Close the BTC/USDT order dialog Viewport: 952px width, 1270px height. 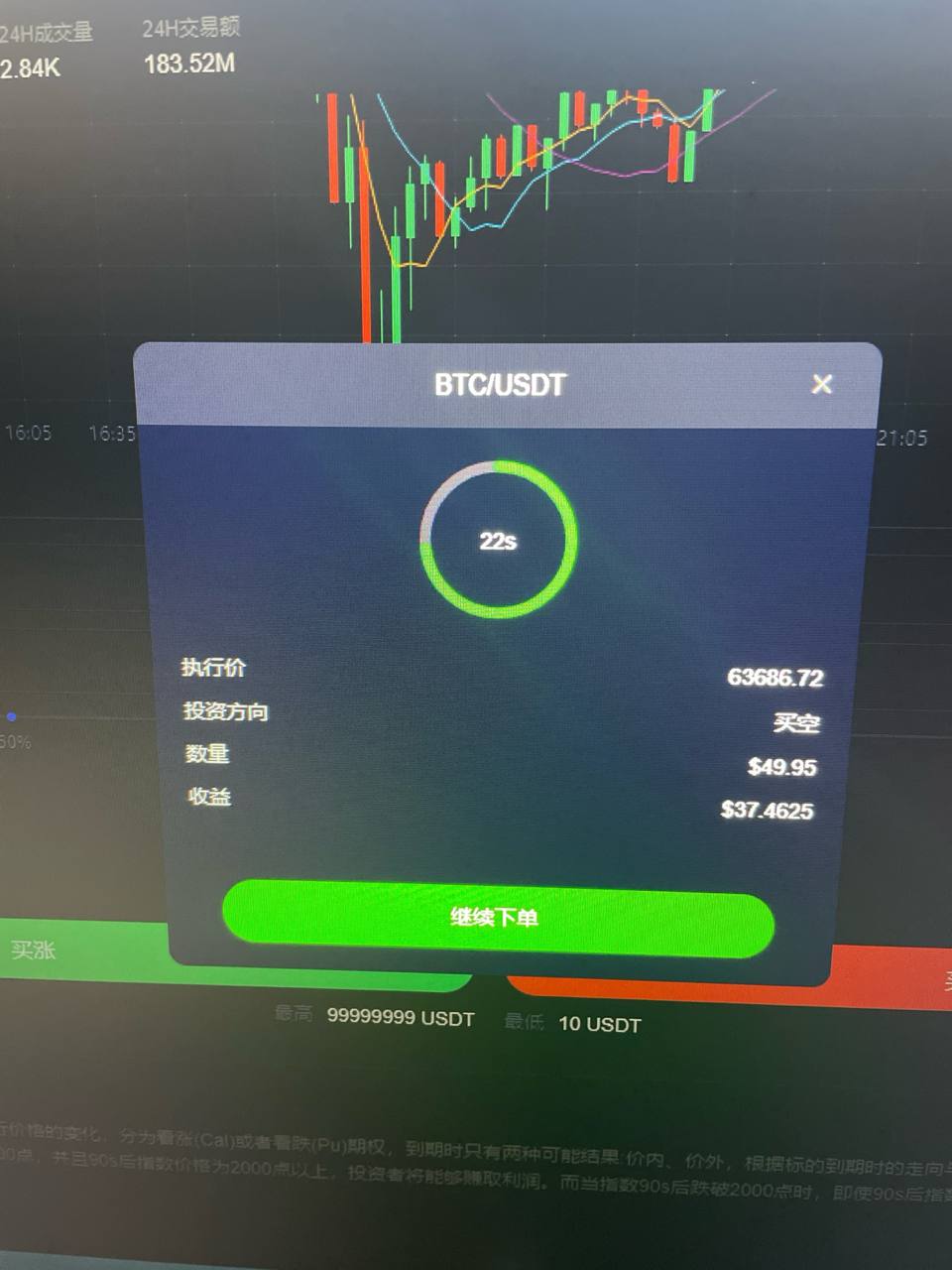click(x=822, y=384)
